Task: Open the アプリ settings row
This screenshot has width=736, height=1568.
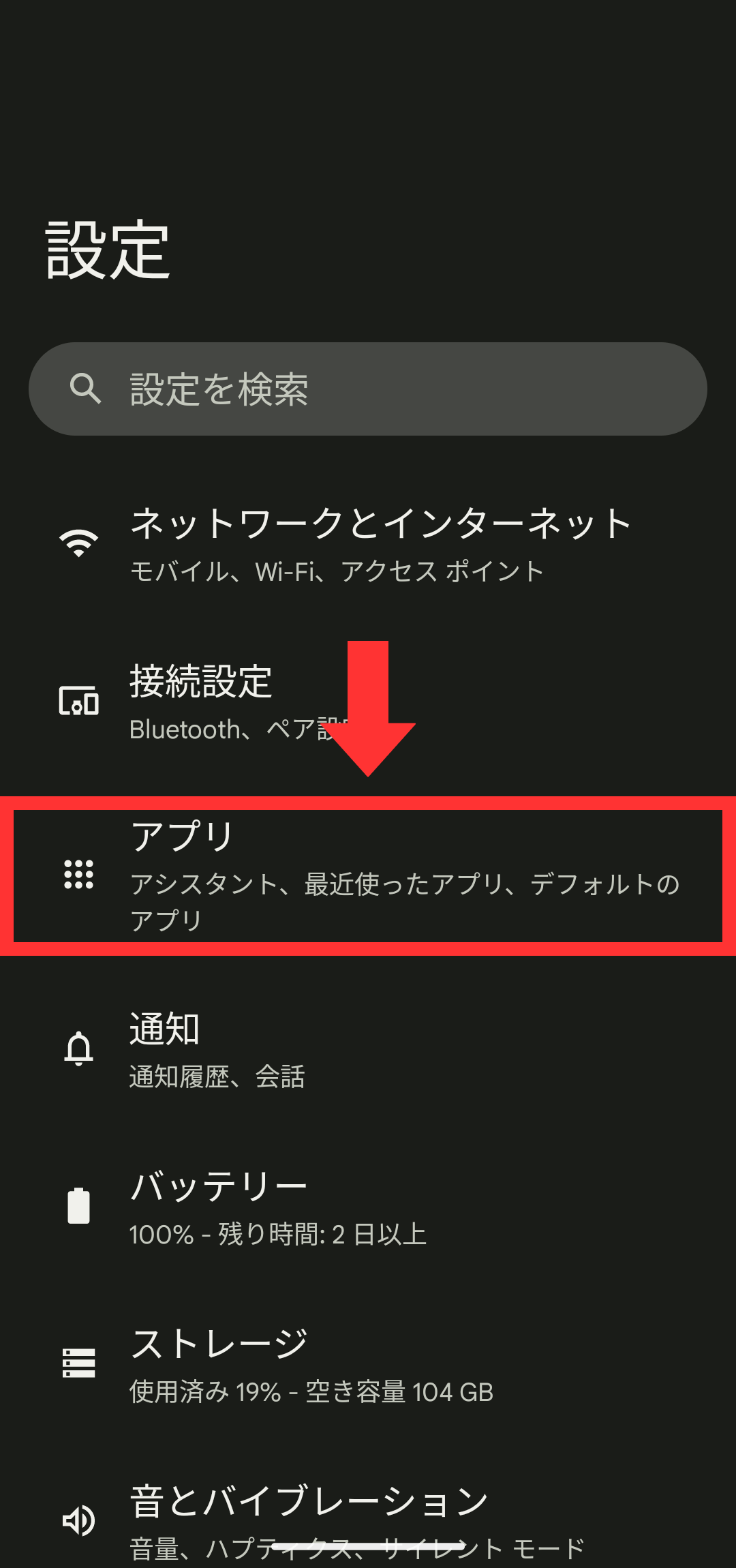Action: point(368,875)
